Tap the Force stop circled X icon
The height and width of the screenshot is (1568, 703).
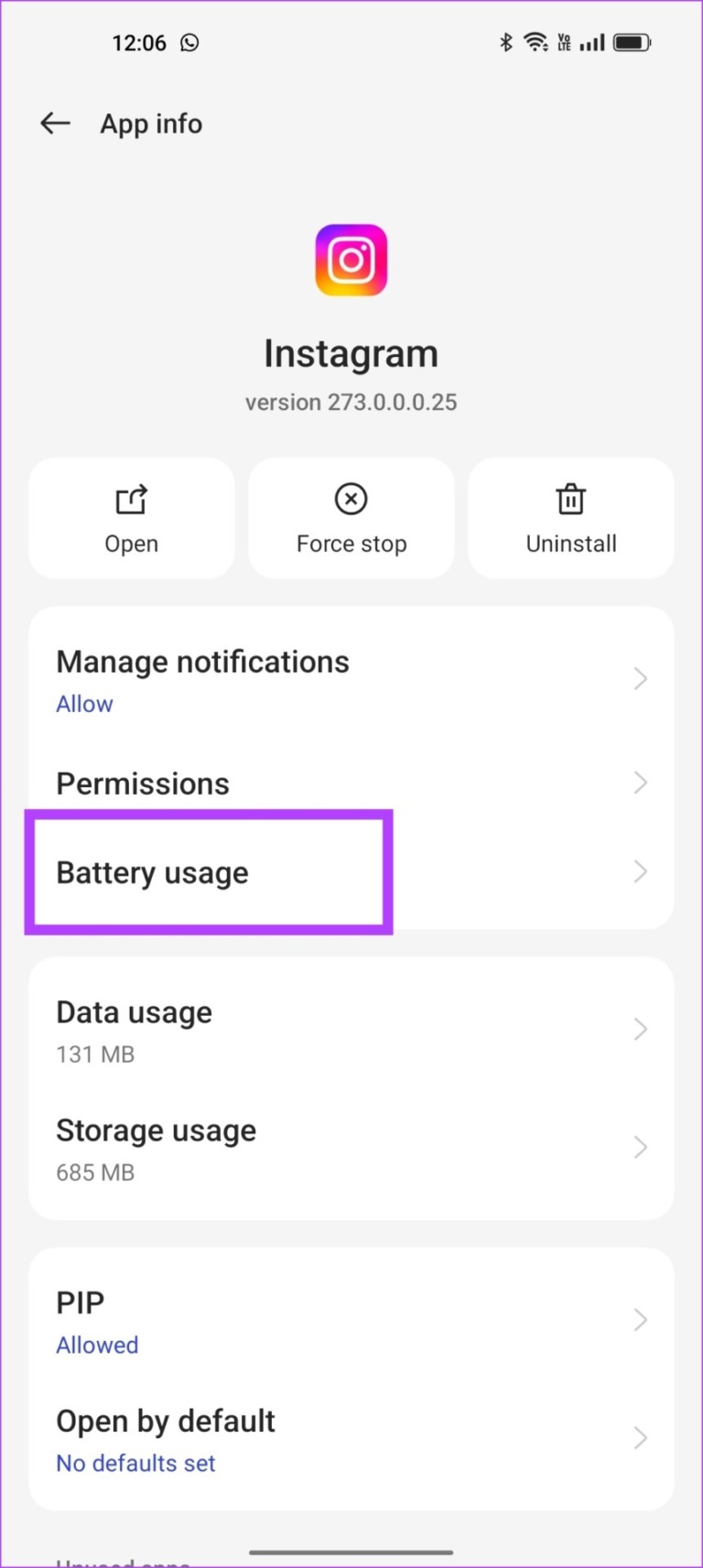(351, 500)
